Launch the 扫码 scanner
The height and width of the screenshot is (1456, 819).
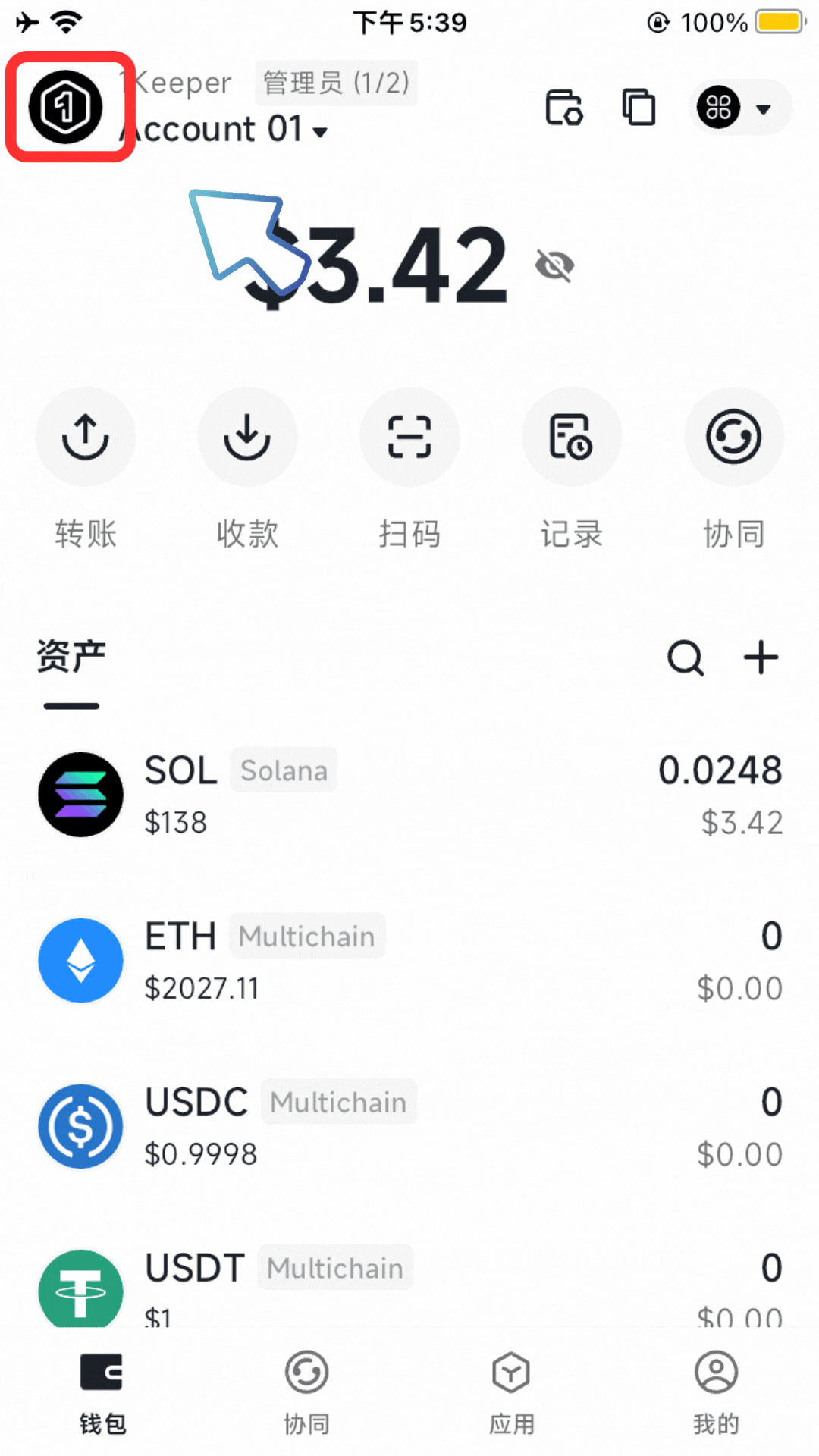[409, 437]
